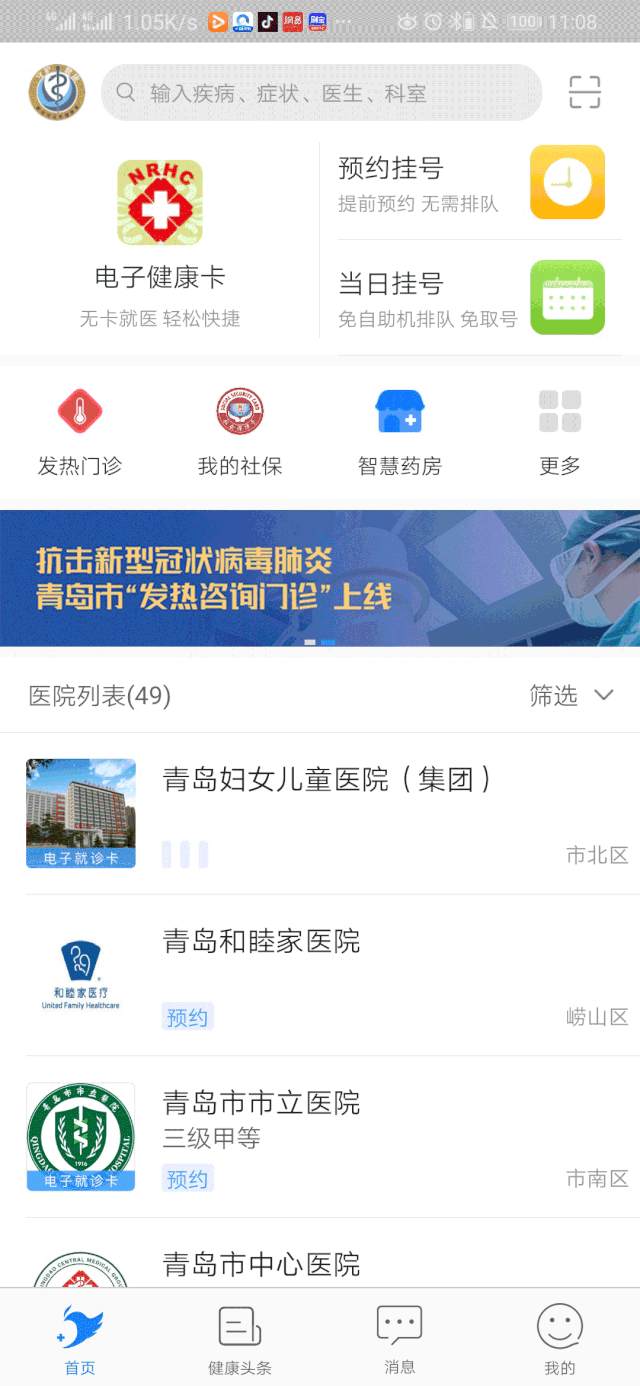The height and width of the screenshot is (1386, 640).
Task: Switch to the 健康头条 tab
Action: pyautogui.click(x=240, y=1338)
